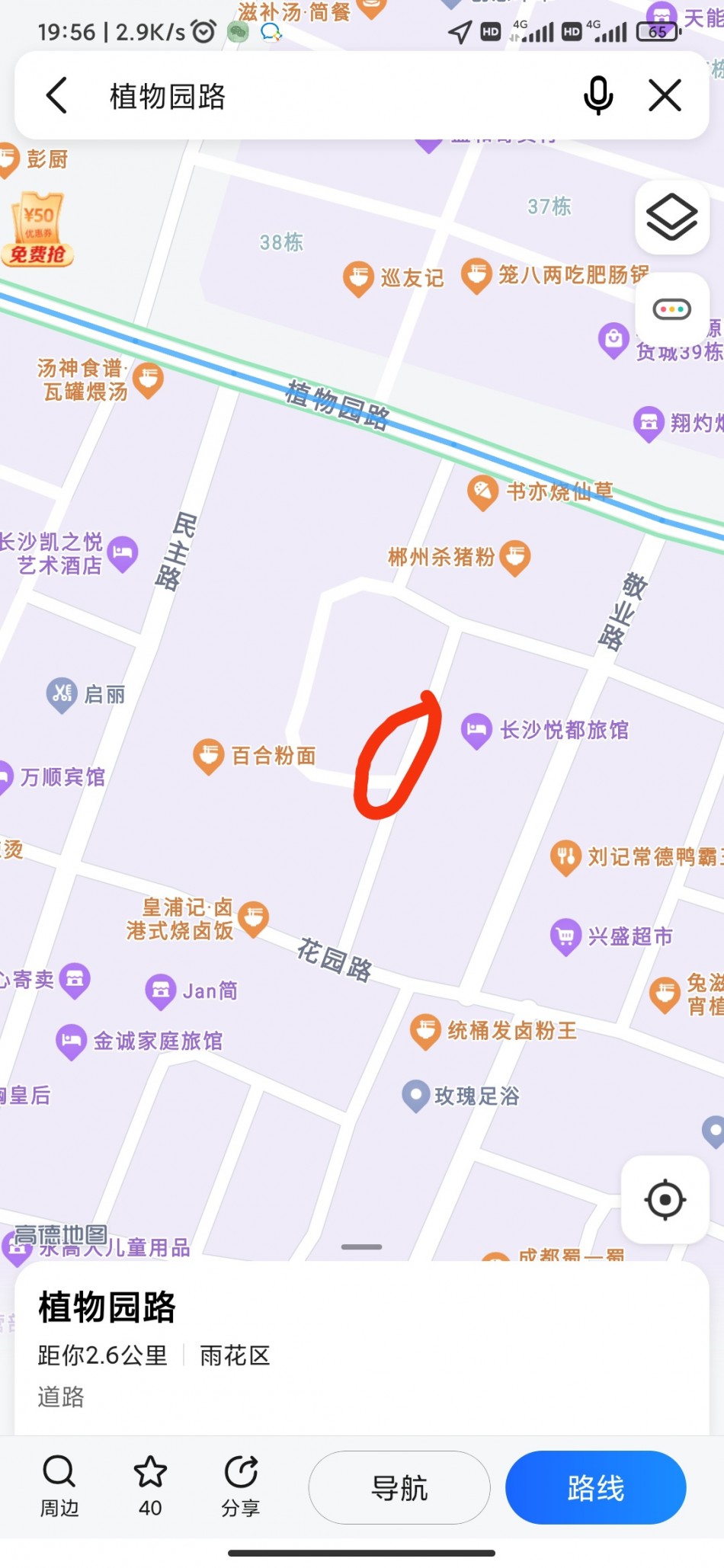Start voice search with the microphone
This screenshot has width=724, height=1568.
coord(598,96)
